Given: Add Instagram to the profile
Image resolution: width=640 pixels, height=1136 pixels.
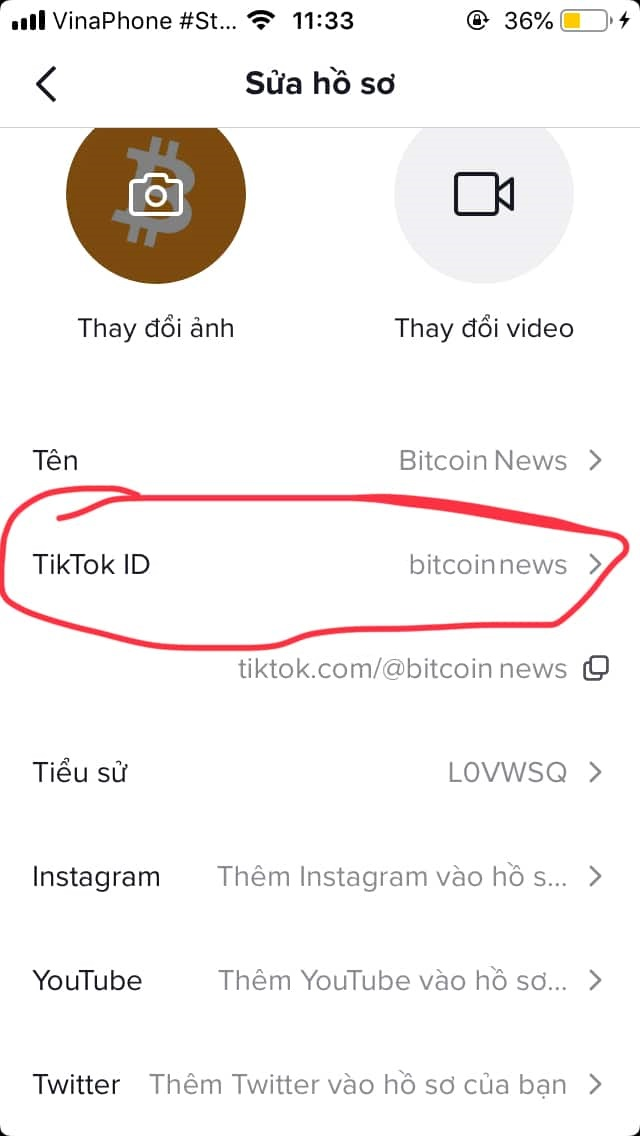Looking at the screenshot, I should (x=320, y=877).
